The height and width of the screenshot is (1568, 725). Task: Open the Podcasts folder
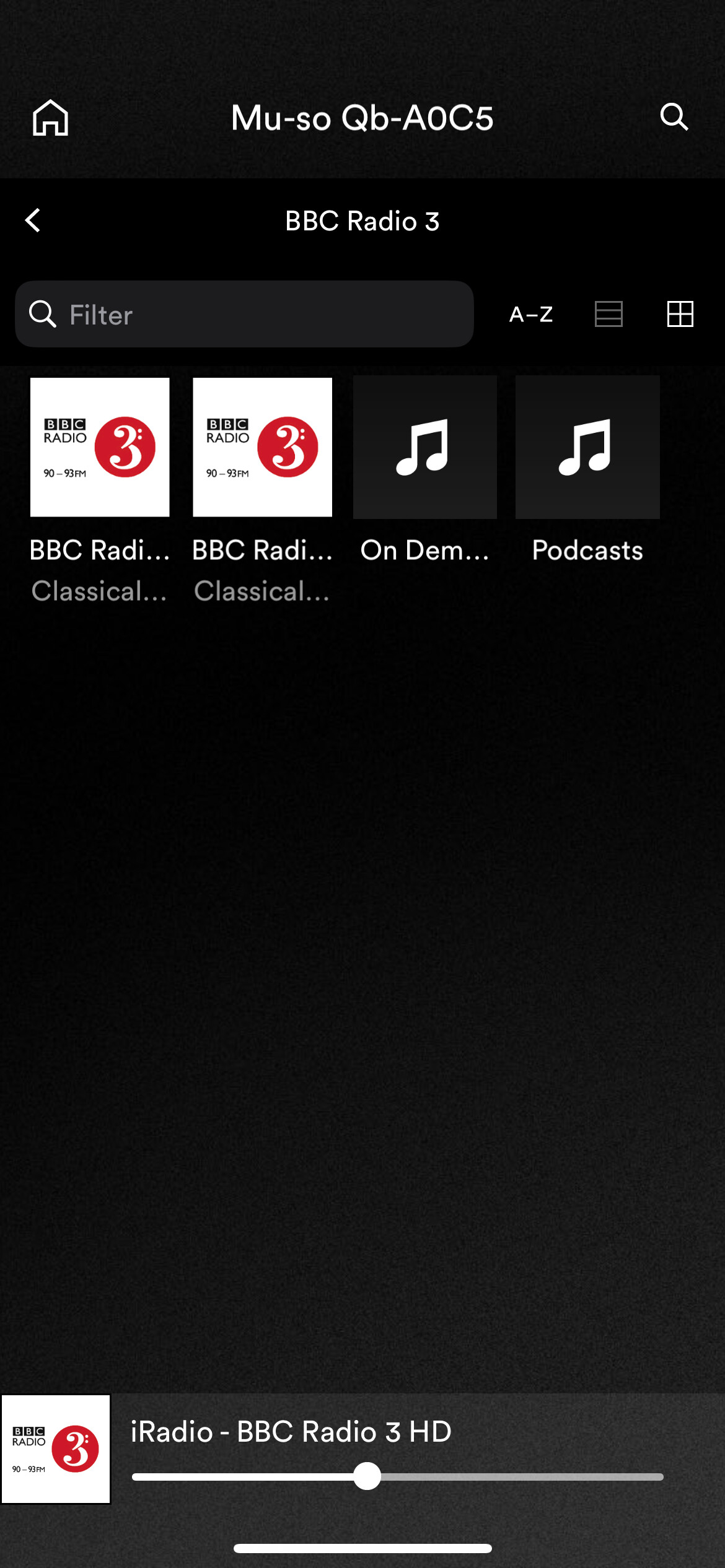coord(587,448)
